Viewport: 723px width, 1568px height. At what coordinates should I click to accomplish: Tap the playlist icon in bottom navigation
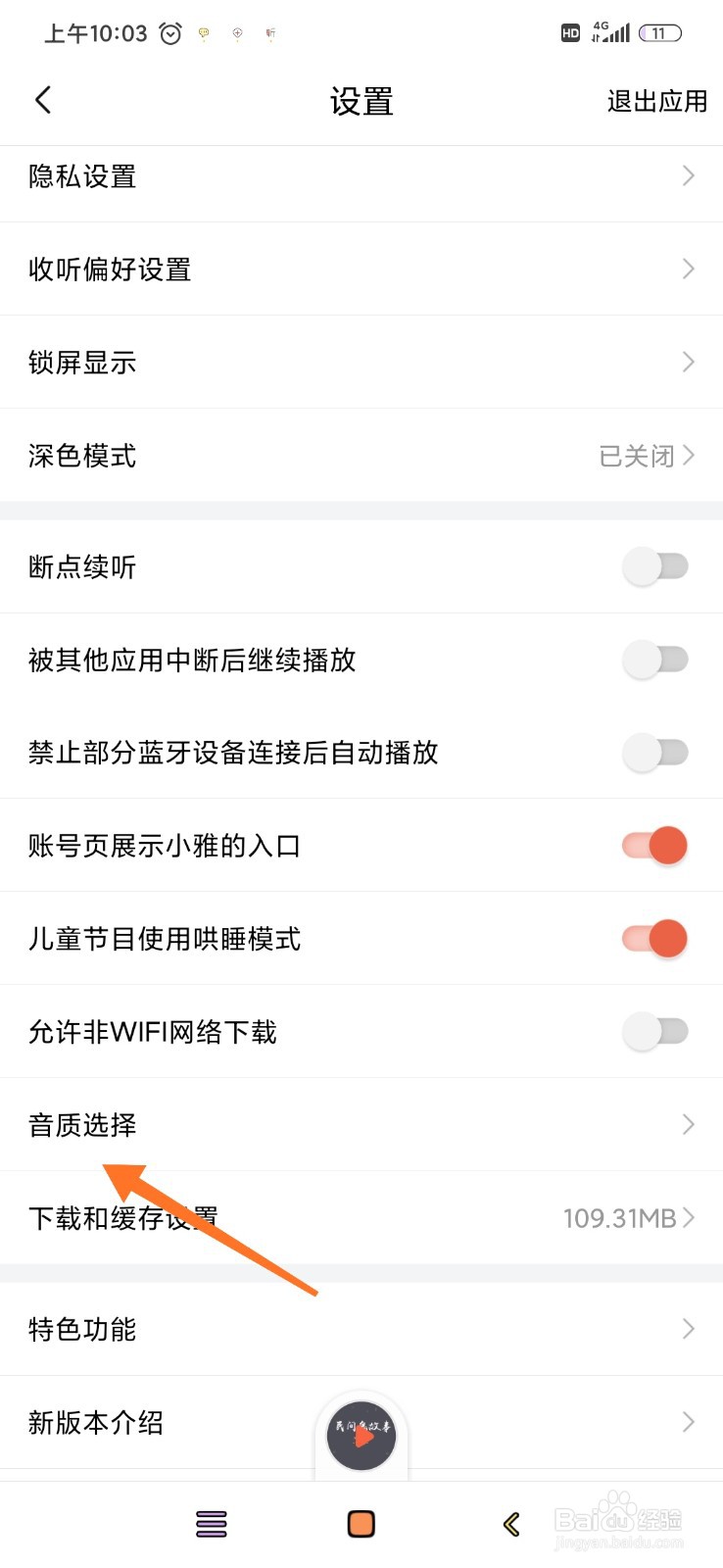point(210,1523)
